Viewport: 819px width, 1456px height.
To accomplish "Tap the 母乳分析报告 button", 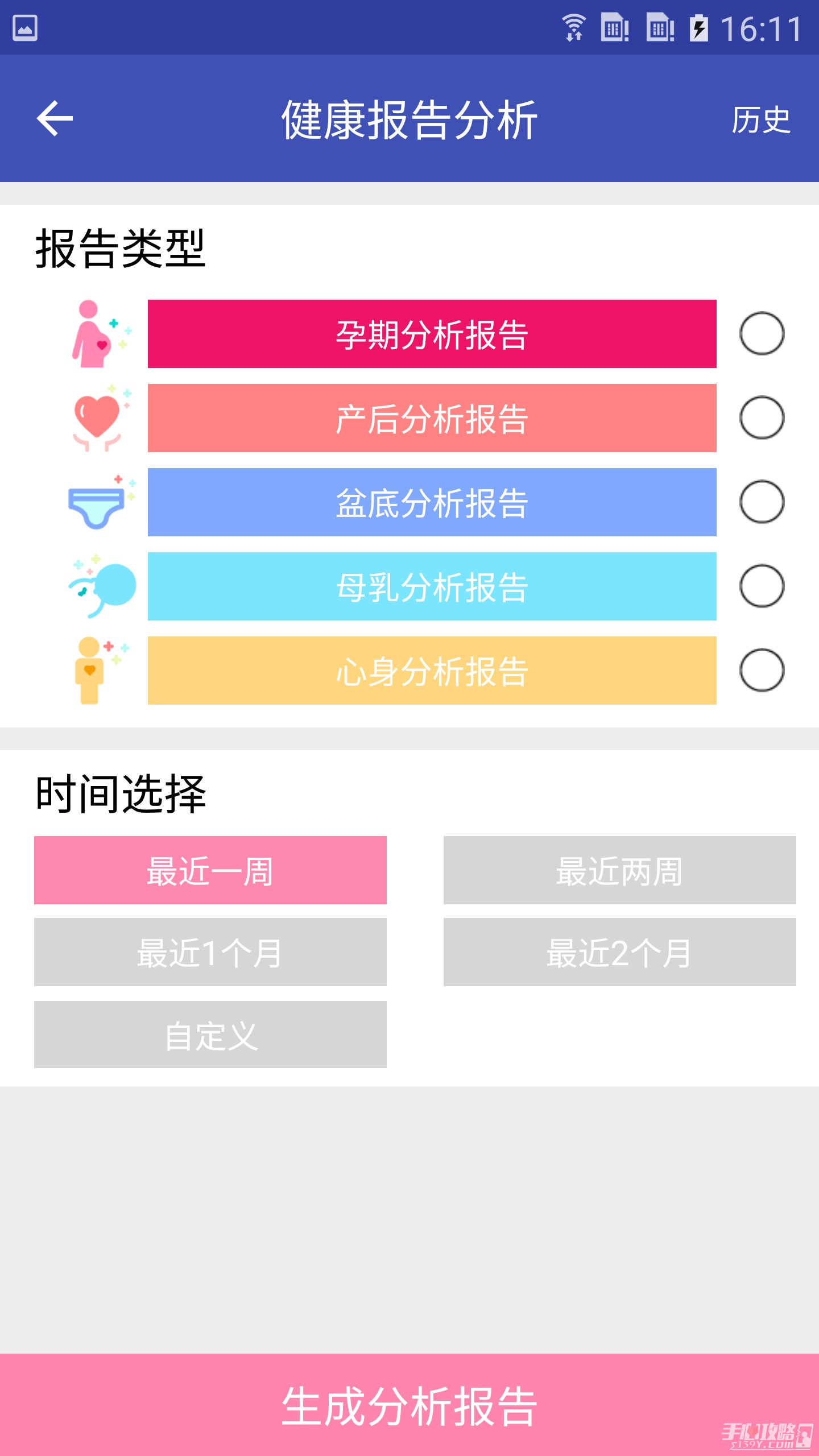I will 432,586.
